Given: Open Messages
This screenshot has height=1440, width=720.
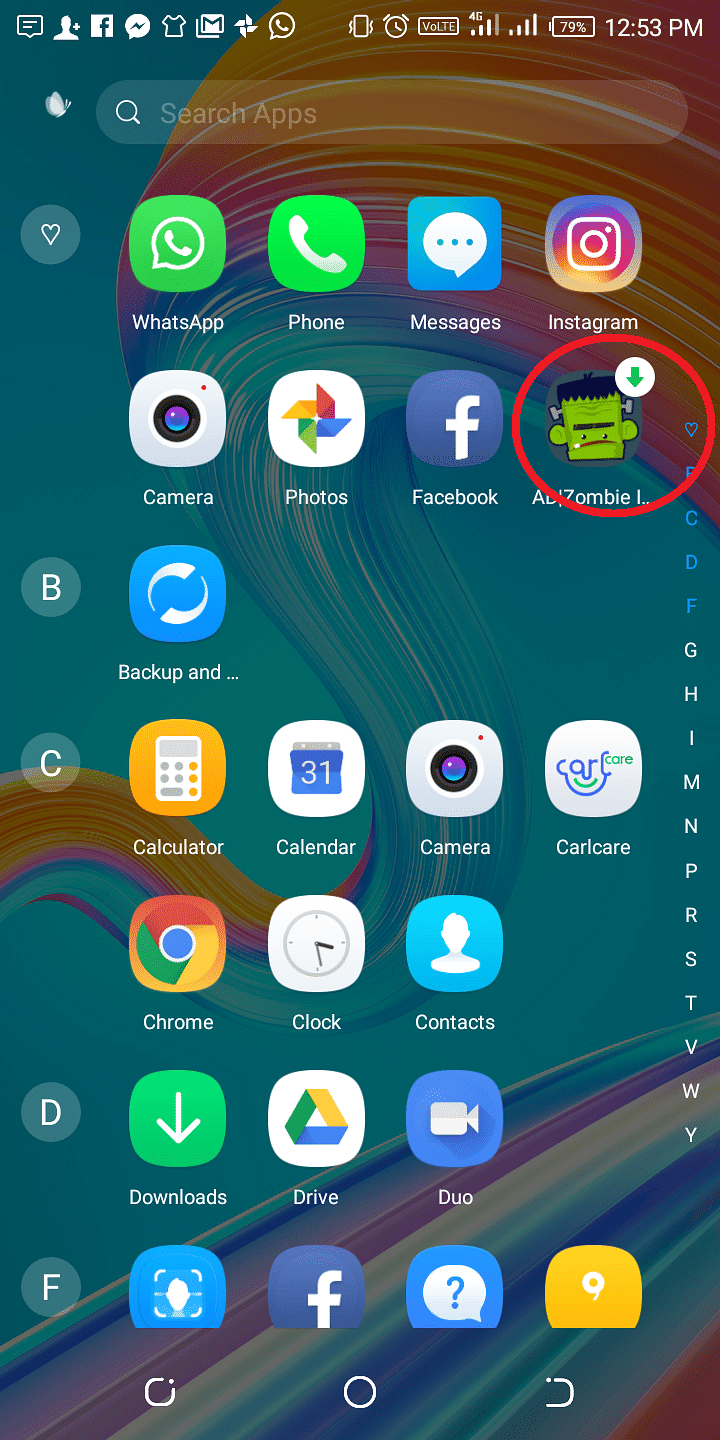Looking at the screenshot, I should (x=455, y=245).
